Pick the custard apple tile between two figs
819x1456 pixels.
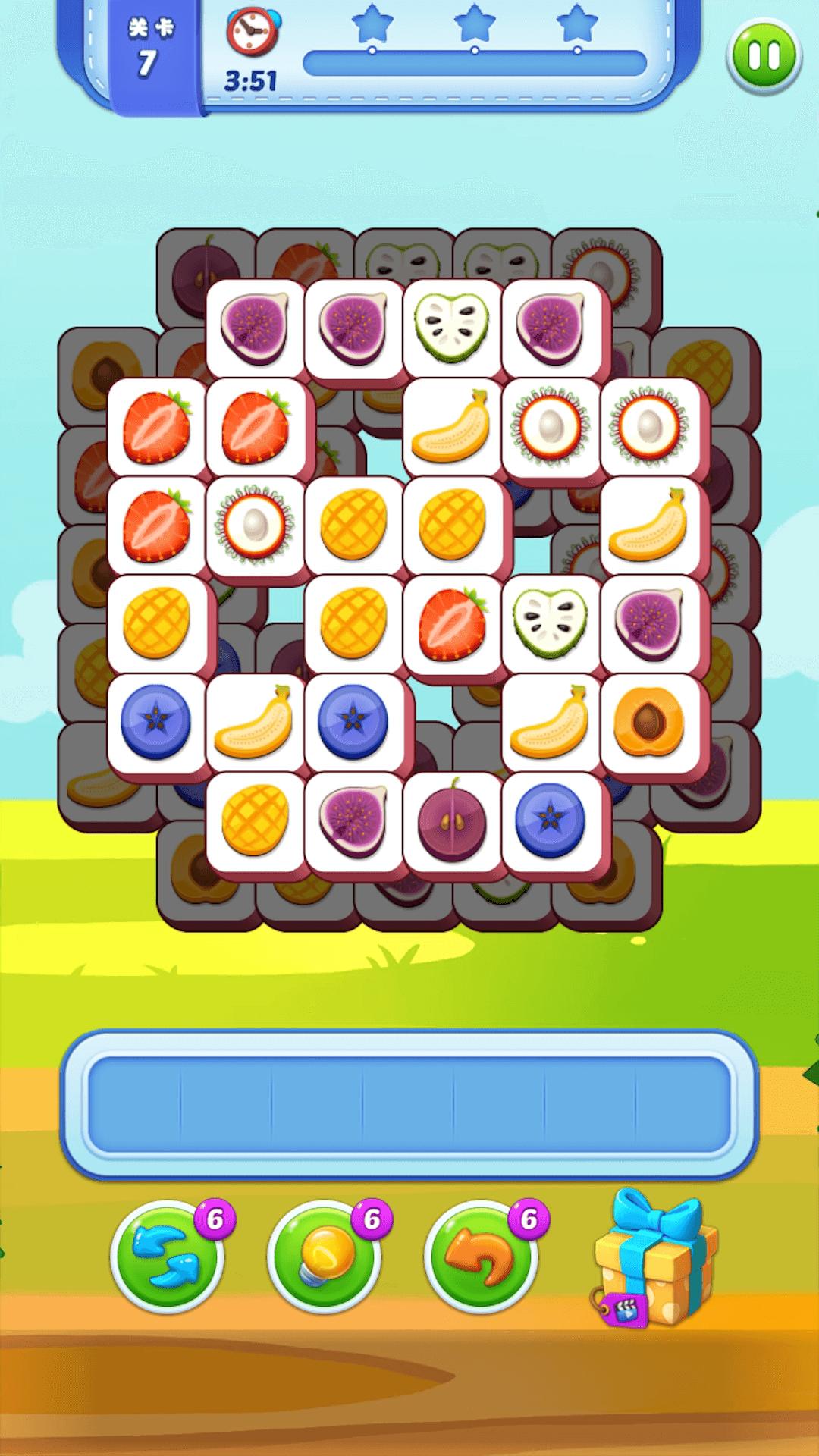click(451, 328)
